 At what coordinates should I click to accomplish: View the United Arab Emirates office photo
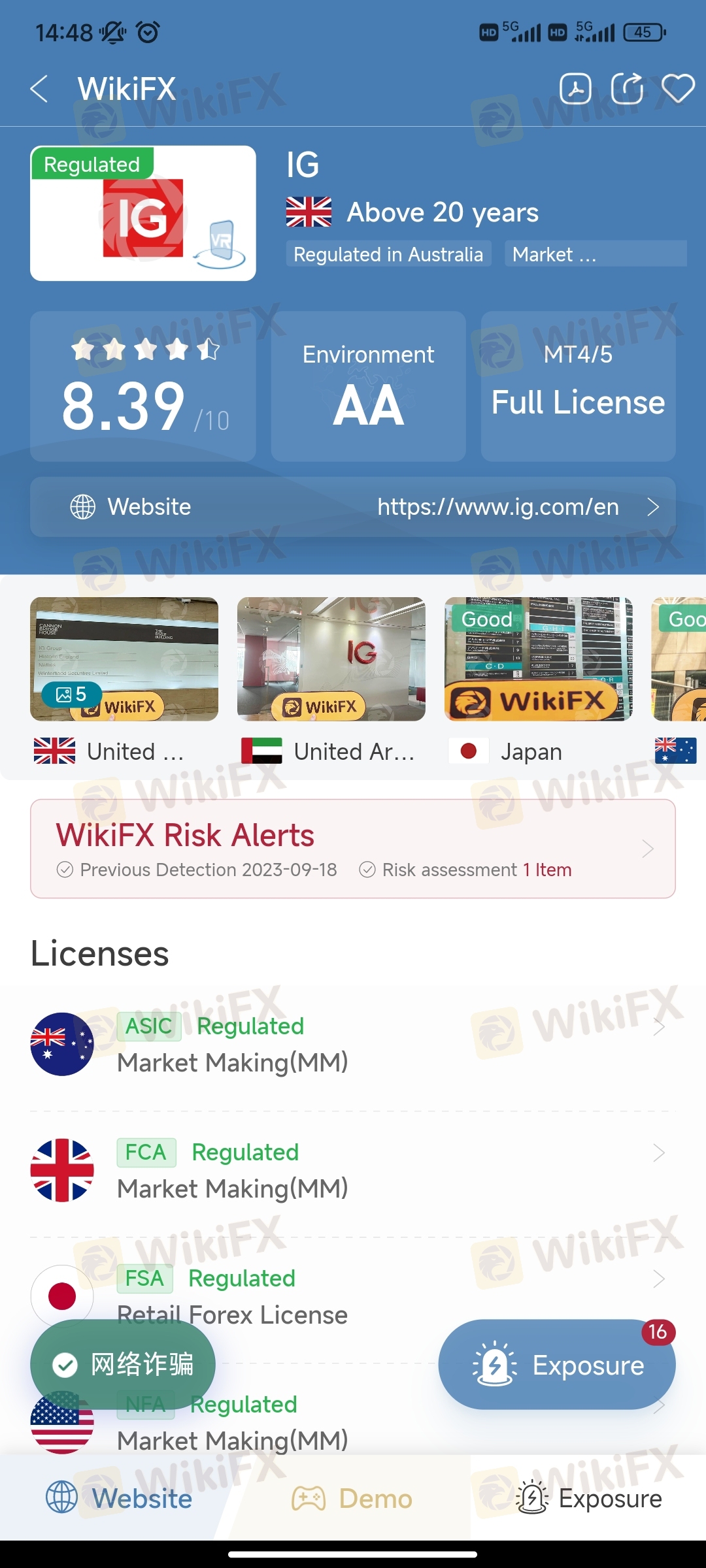[331, 659]
